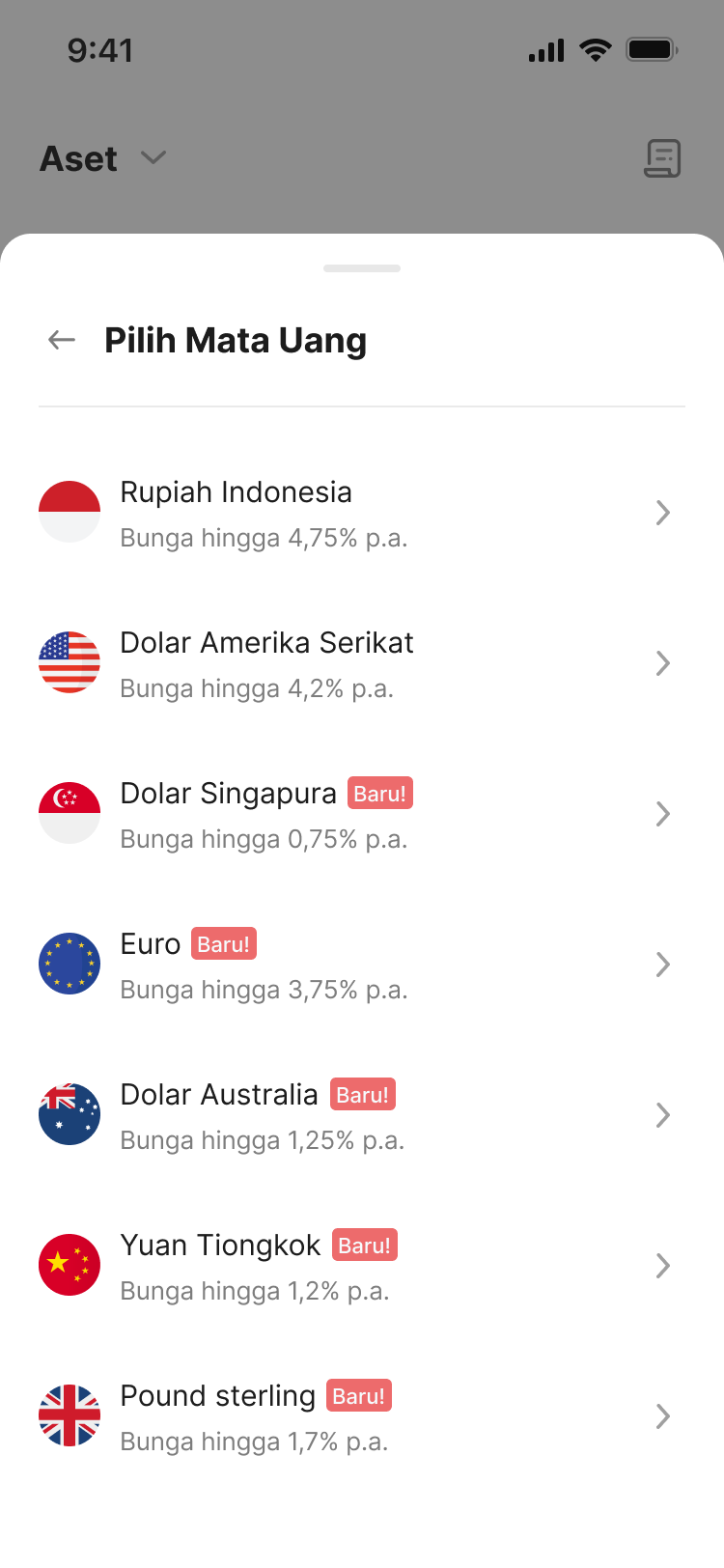Image resolution: width=724 pixels, height=1568 pixels.
Task: Pick Euro as the currency
Action: [361, 965]
